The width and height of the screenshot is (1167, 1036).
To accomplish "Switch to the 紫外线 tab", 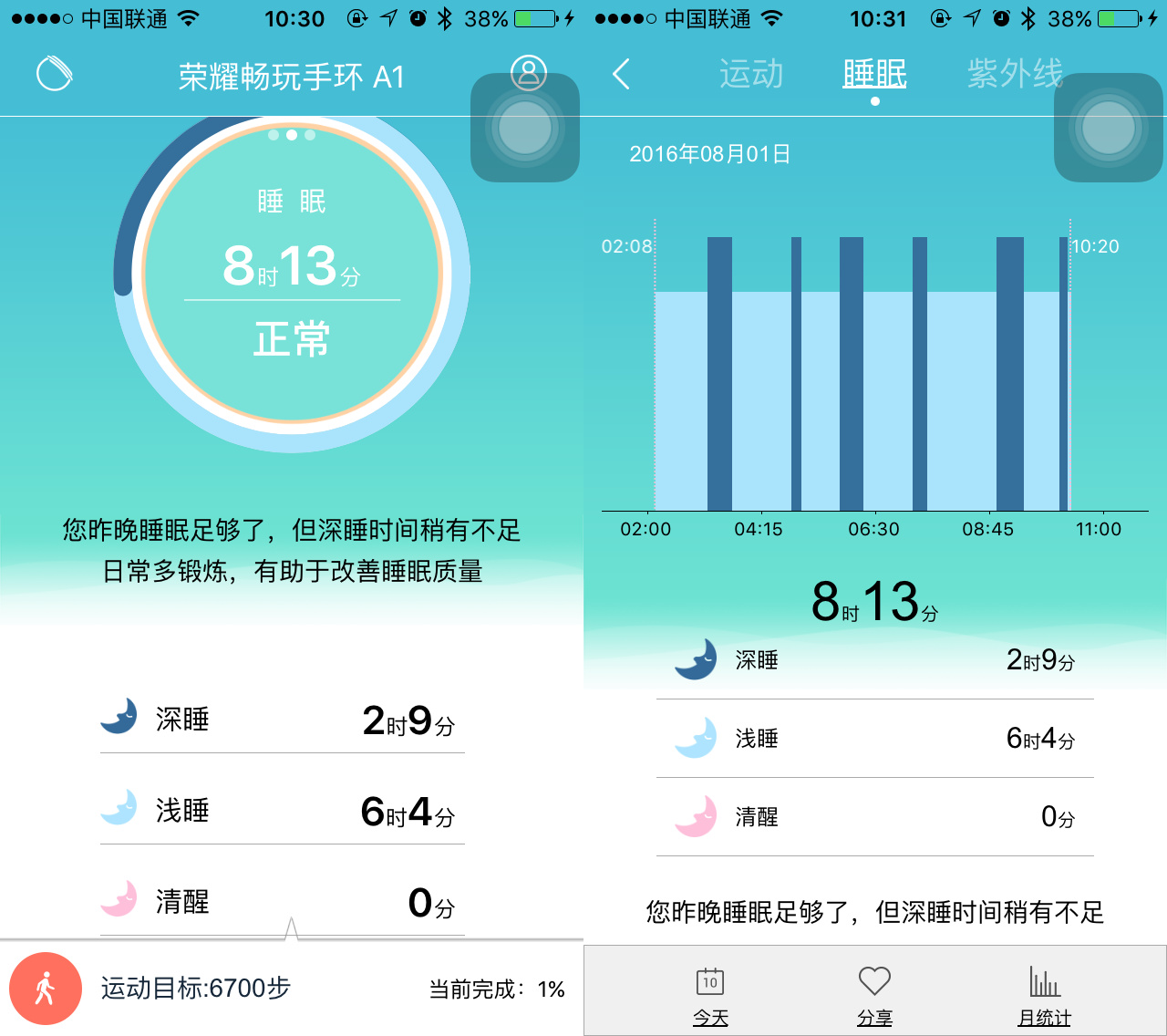I will point(1015,74).
